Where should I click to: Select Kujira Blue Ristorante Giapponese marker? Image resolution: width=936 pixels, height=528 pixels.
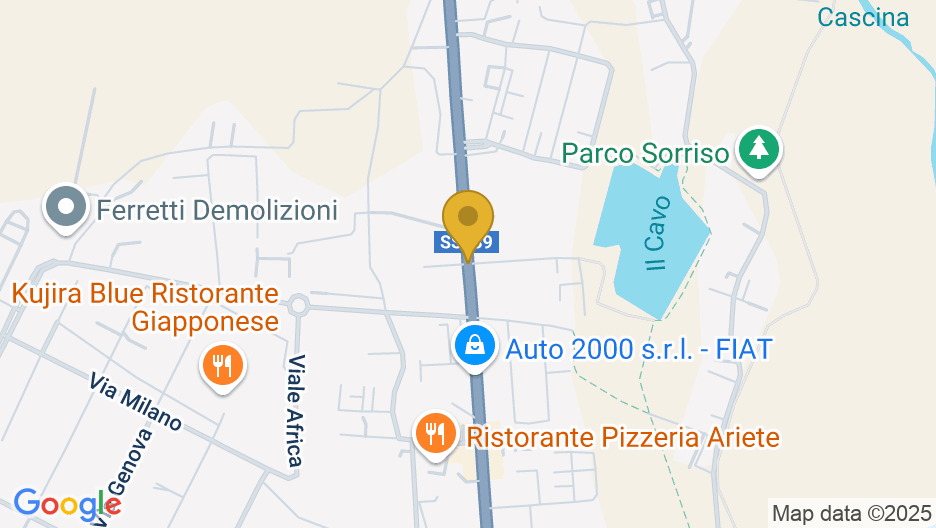(x=221, y=365)
